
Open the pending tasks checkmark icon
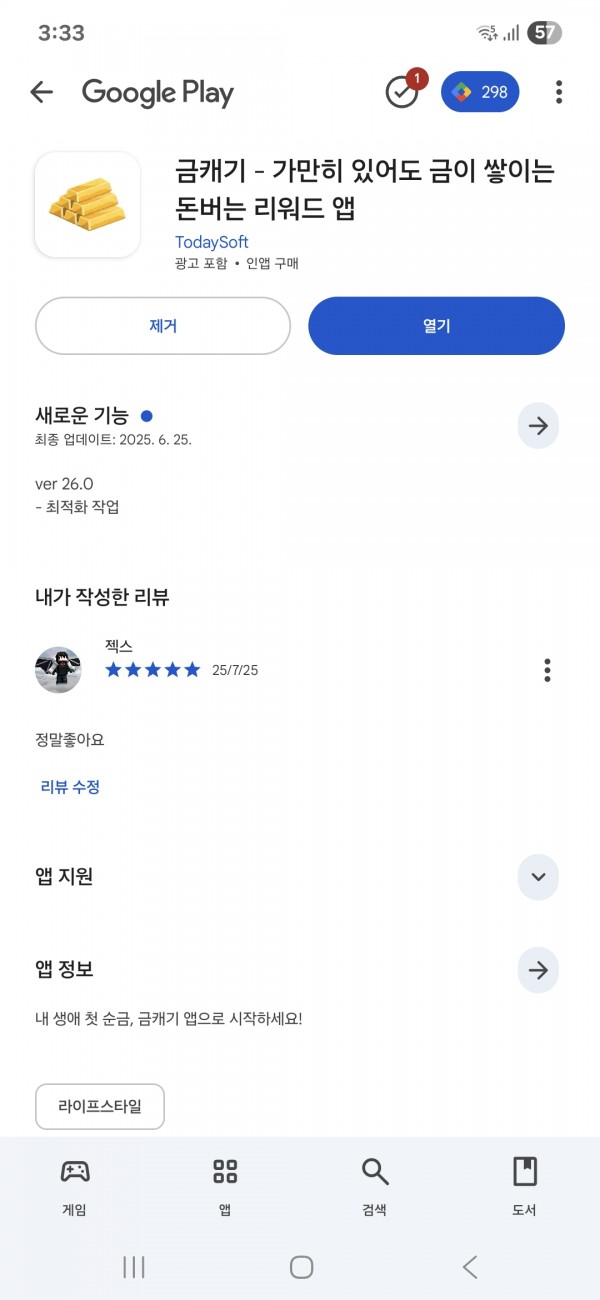(403, 91)
